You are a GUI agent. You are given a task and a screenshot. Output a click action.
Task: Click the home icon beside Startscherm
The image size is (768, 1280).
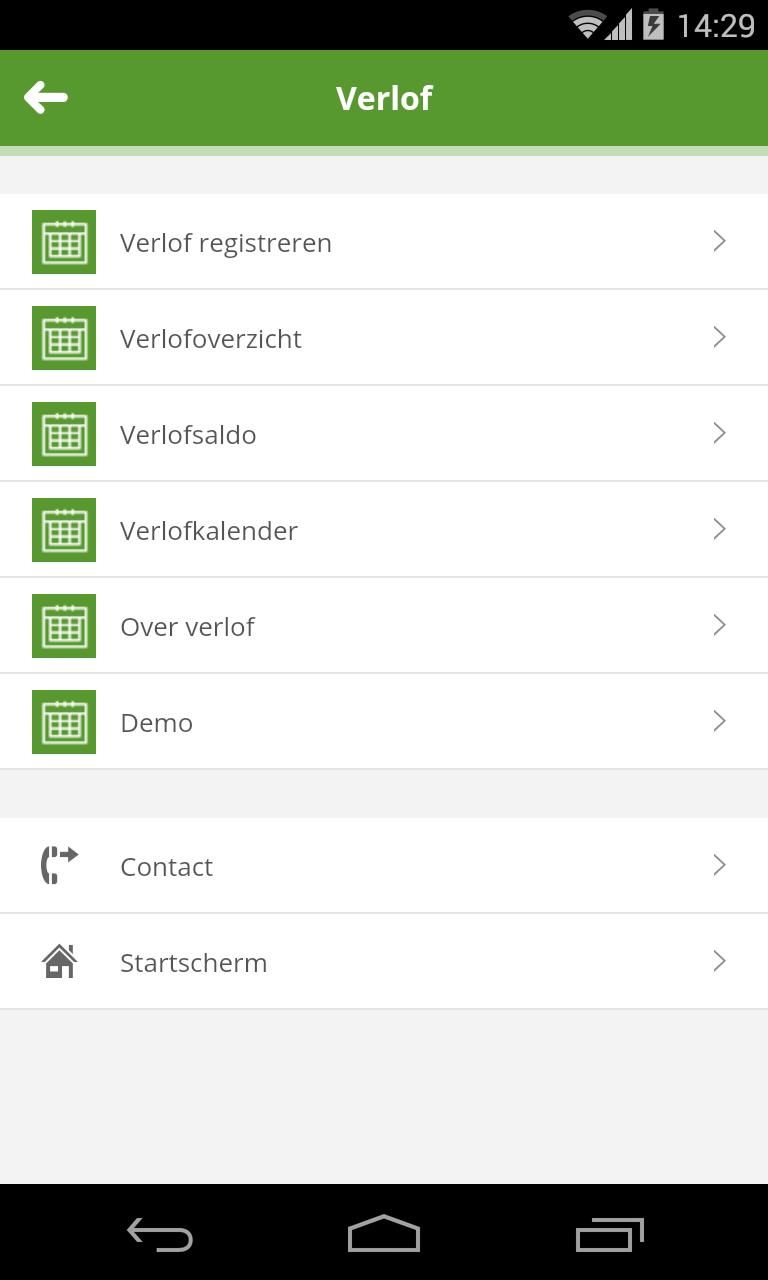click(60, 961)
